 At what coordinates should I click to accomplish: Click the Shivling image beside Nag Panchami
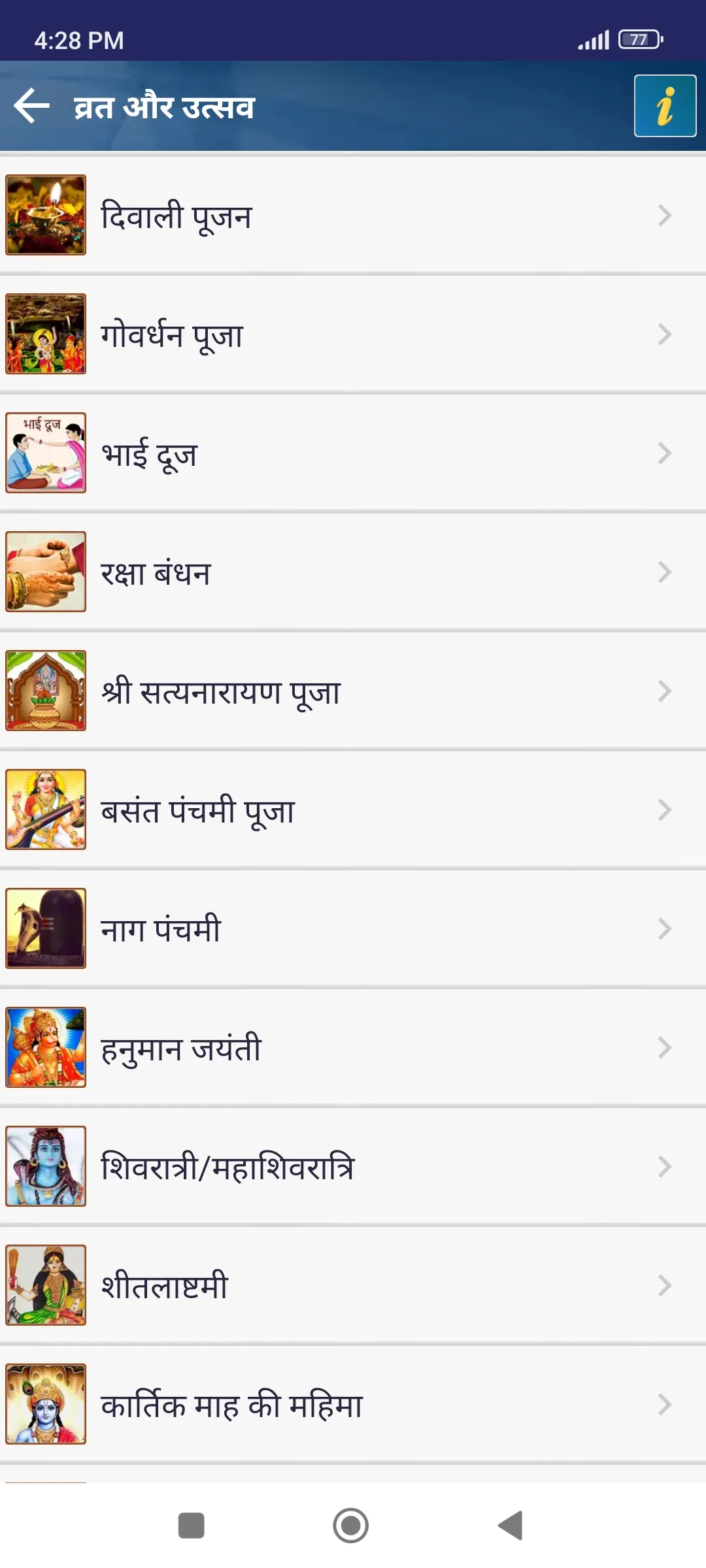(x=46, y=929)
